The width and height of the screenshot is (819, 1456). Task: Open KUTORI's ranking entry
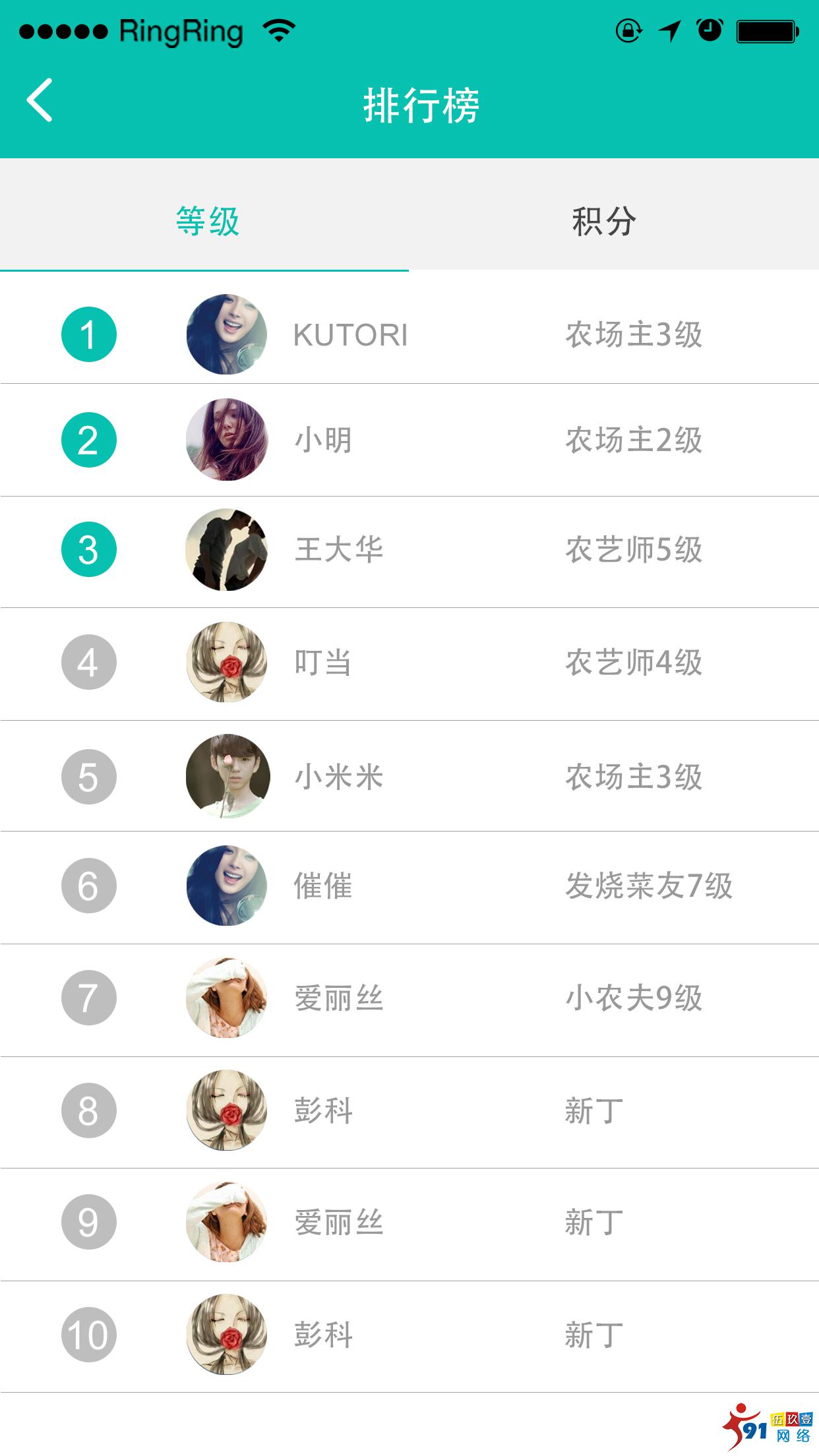(x=409, y=334)
